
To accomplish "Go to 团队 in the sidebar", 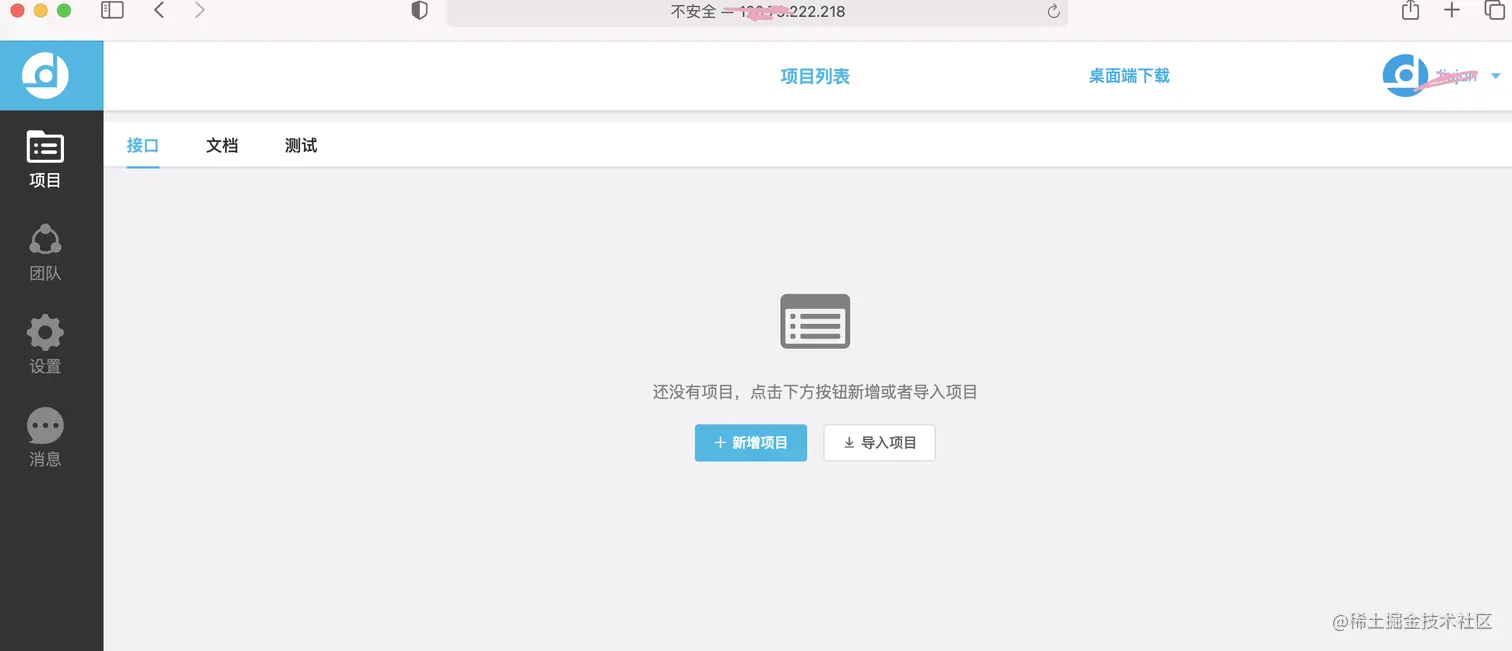I will coord(45,252).
